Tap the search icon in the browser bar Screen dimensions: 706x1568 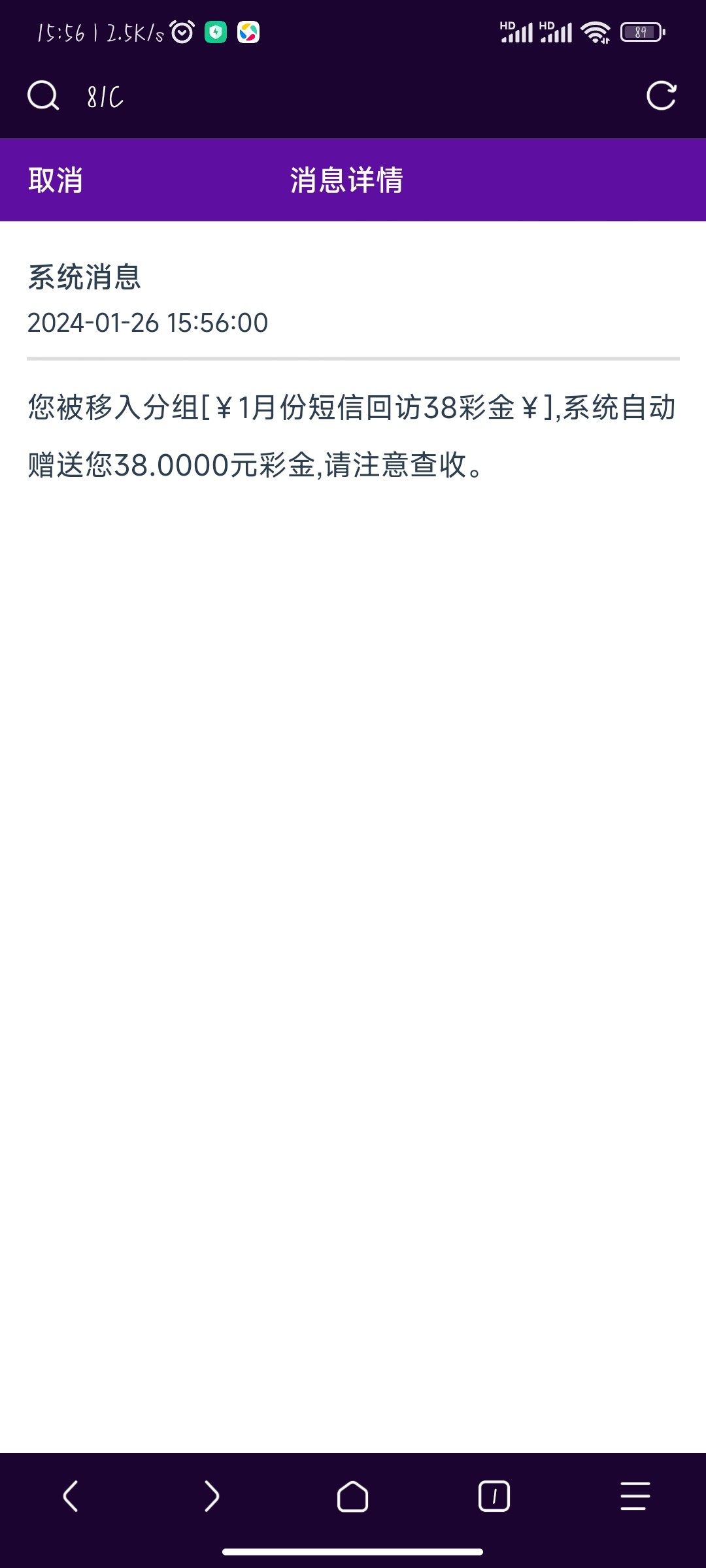point(43,96)
